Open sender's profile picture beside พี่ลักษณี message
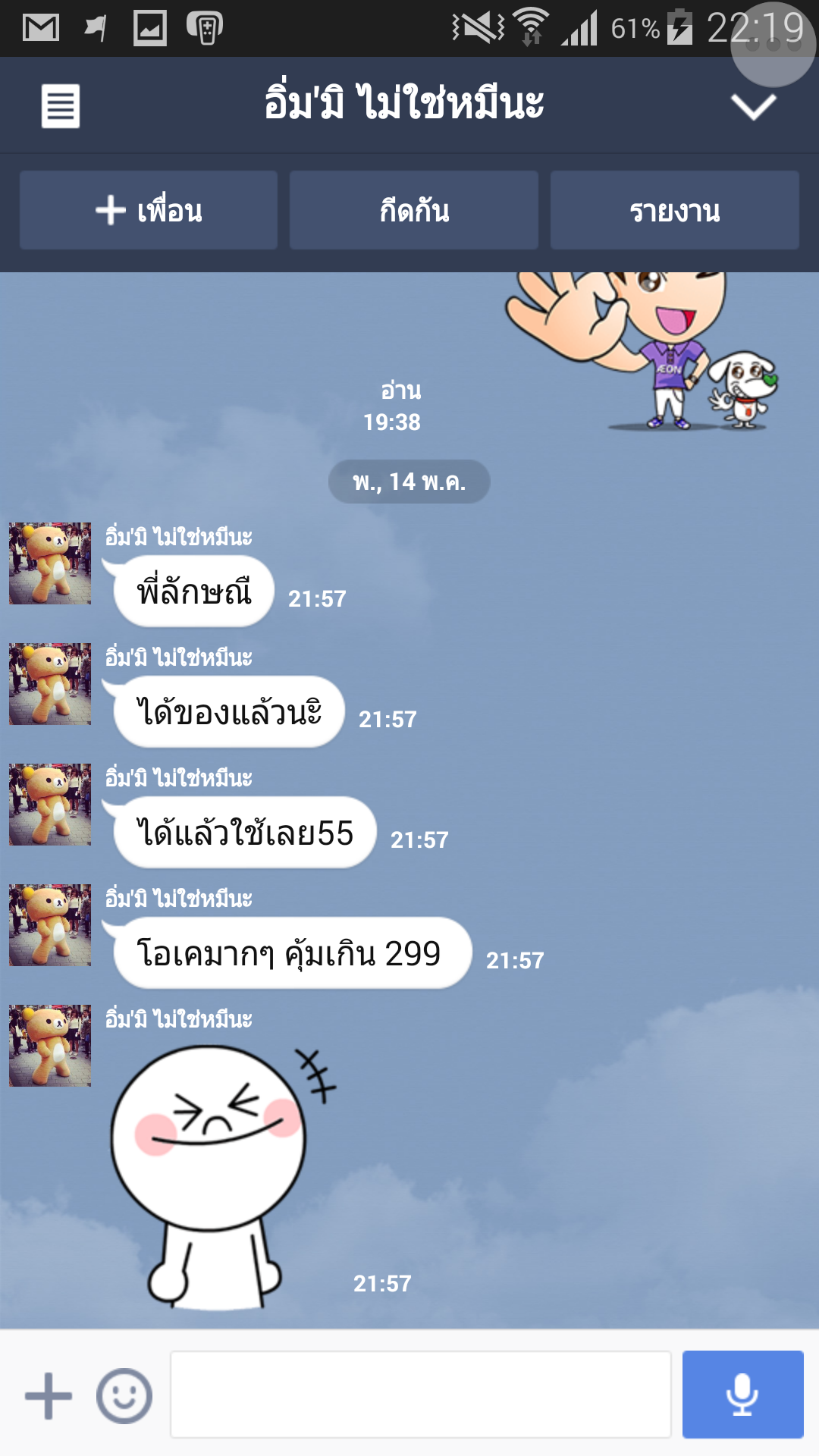Image resolution: width=819 pixels, height=1456 pixels. click(x=50, y=563)
